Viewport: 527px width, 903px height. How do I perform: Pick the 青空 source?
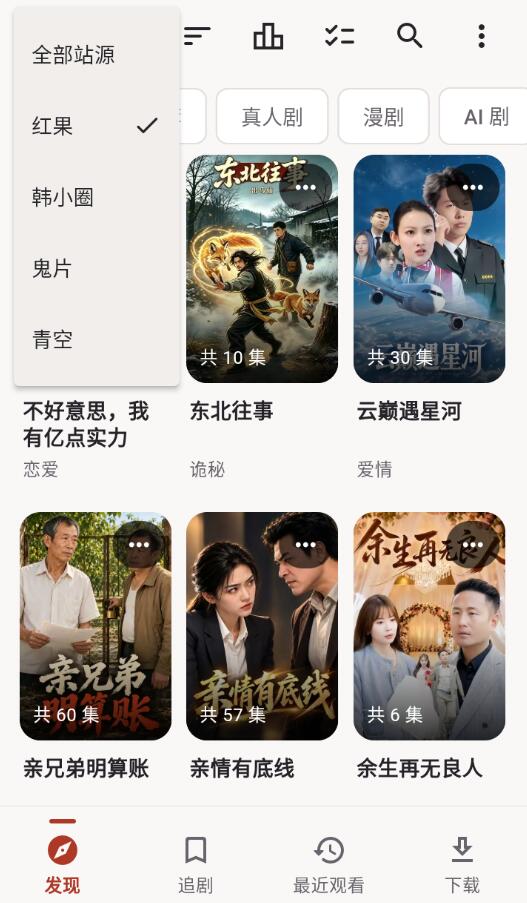pos(96,339)
